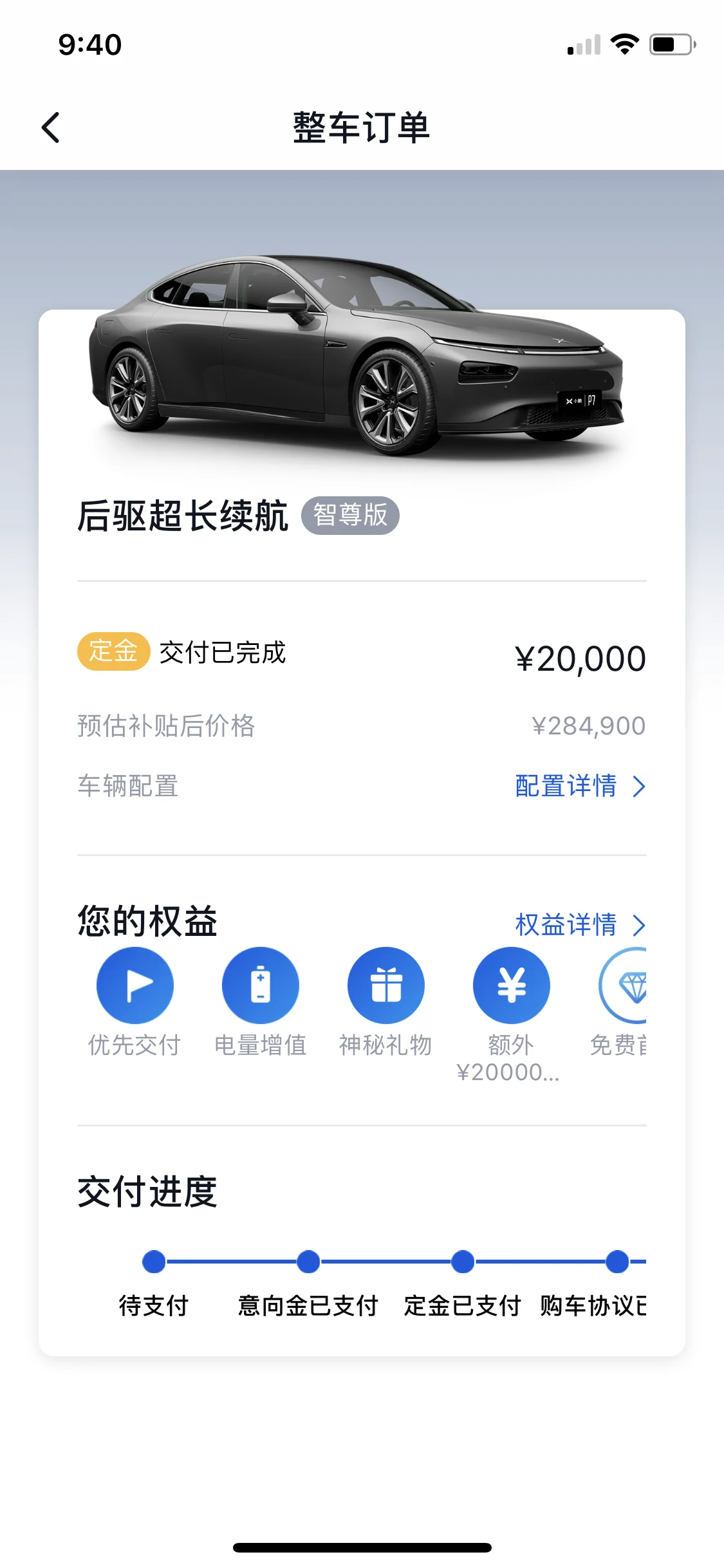The image size is (724, 1568).
Task: Check the 神秘礼物 gift benefit
Action: 386,985
